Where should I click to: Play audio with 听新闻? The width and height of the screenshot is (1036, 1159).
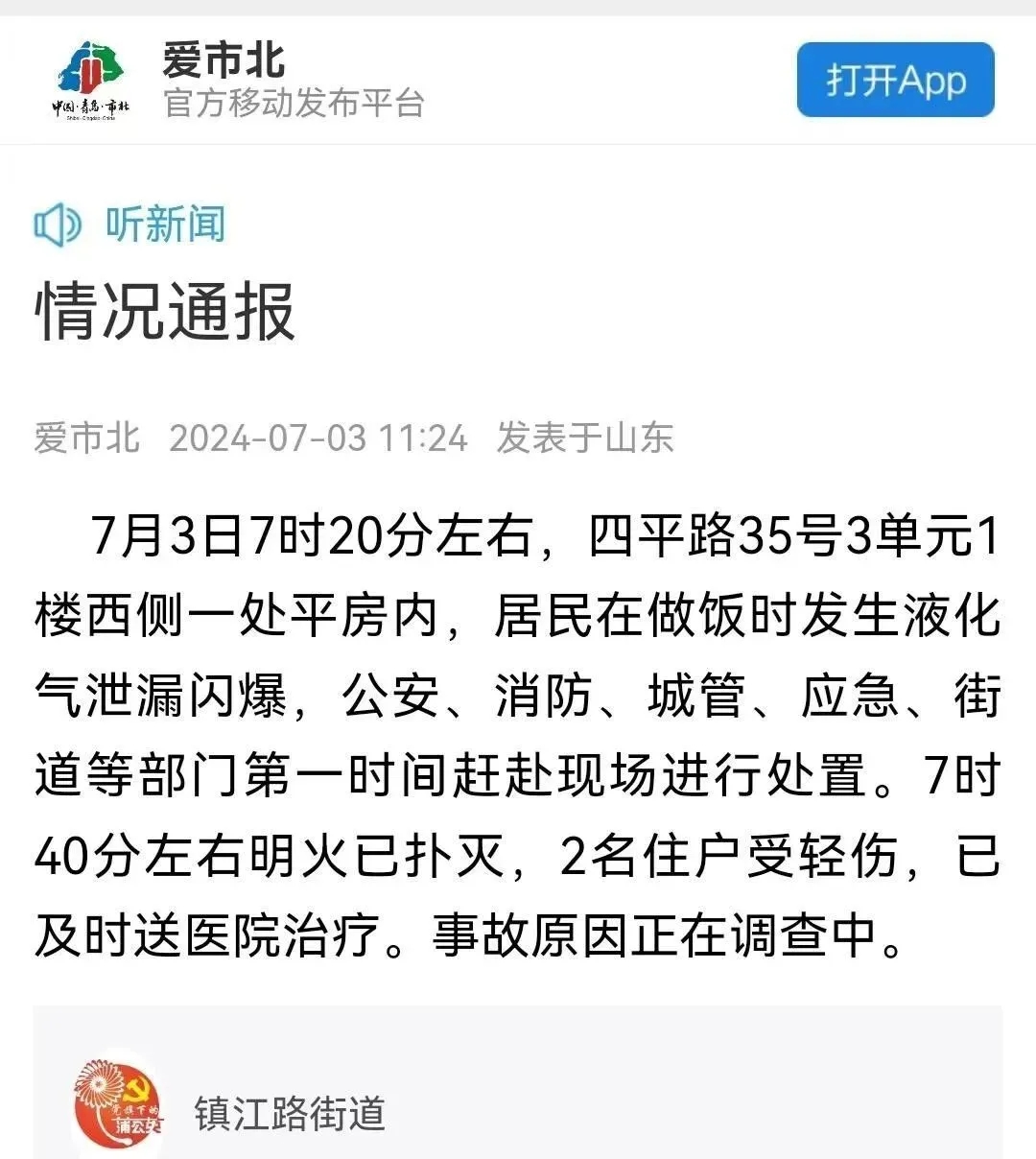click(x=130, y=225)
